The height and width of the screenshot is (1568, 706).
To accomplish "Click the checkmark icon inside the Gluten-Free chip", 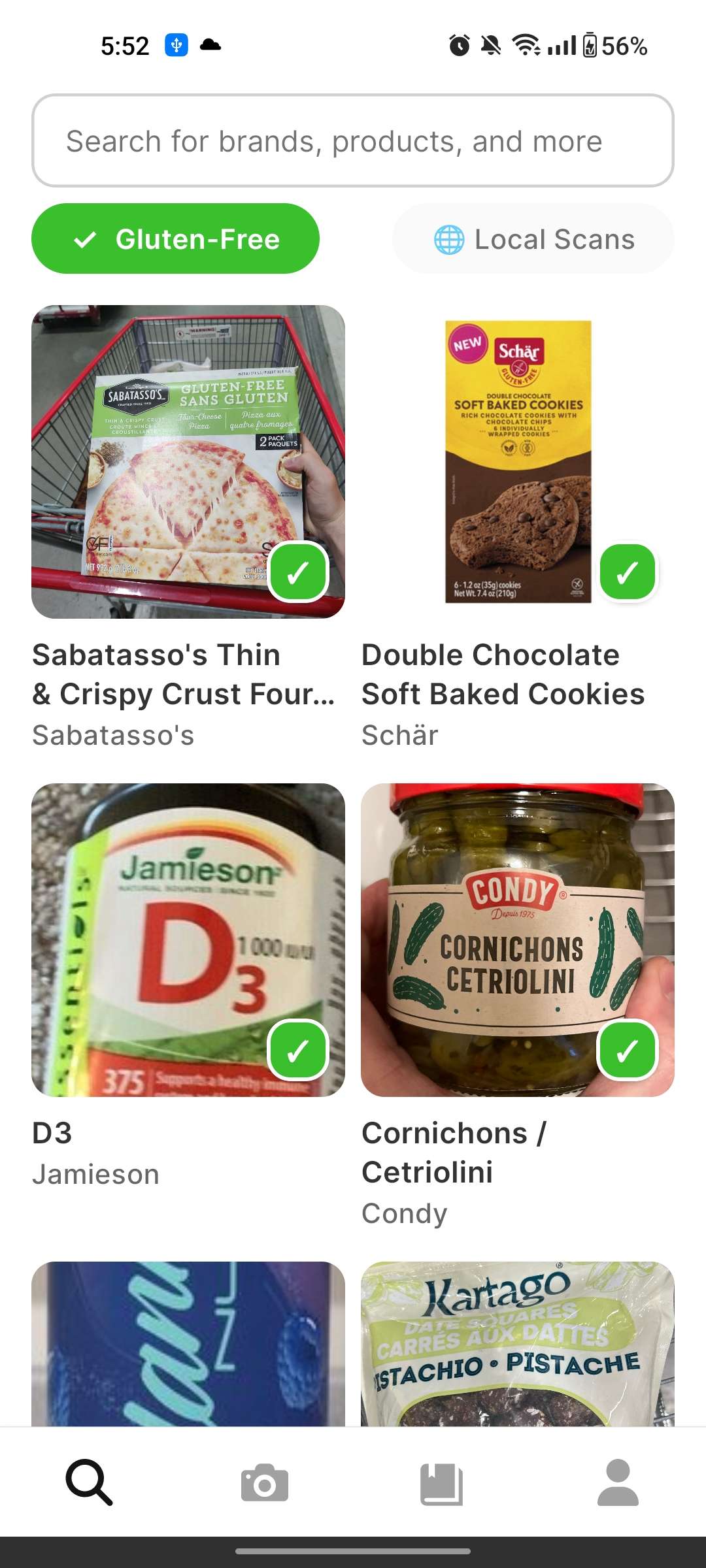I will click(84, 239).
